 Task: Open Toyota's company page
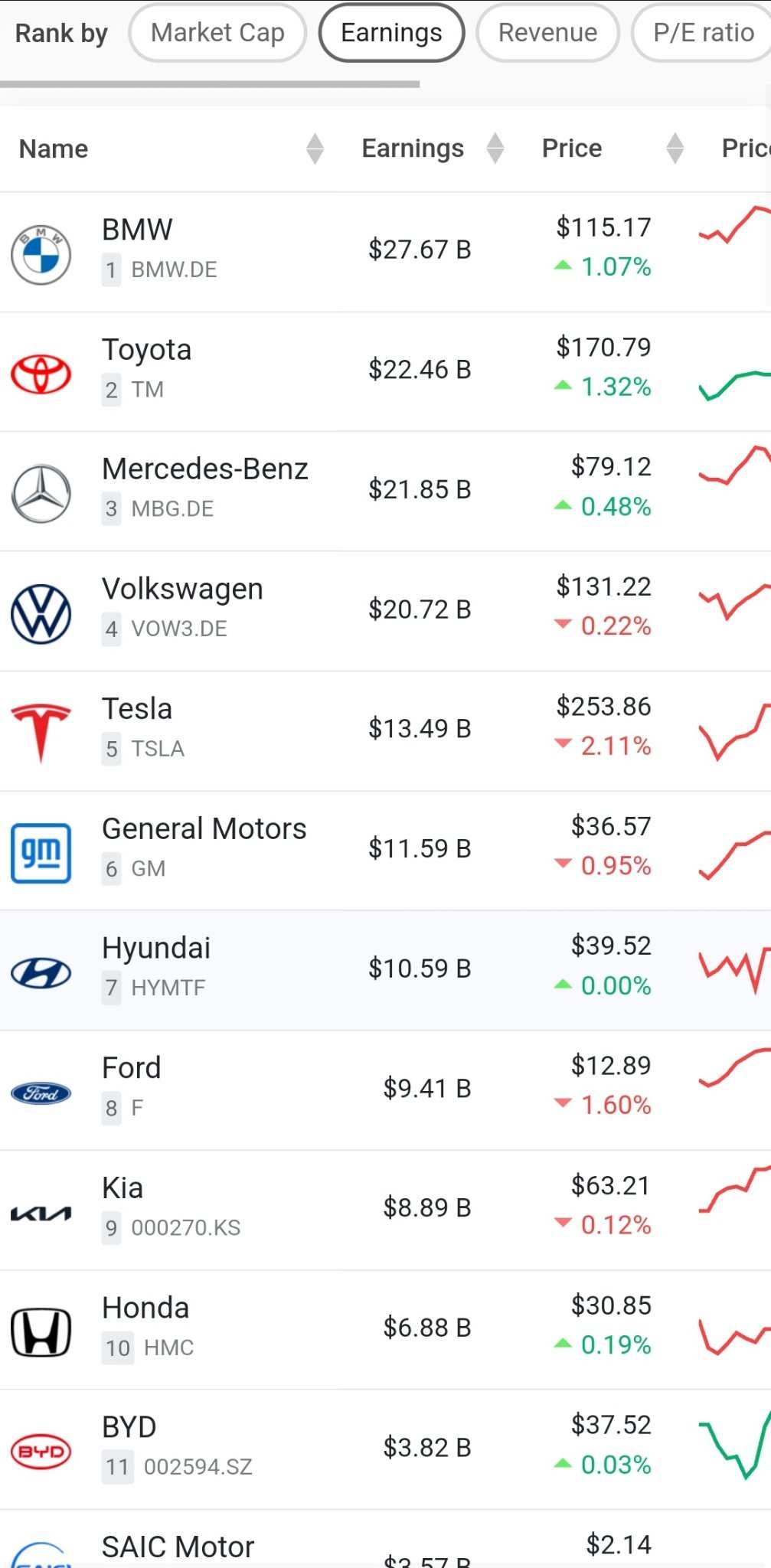coord(385,372)
